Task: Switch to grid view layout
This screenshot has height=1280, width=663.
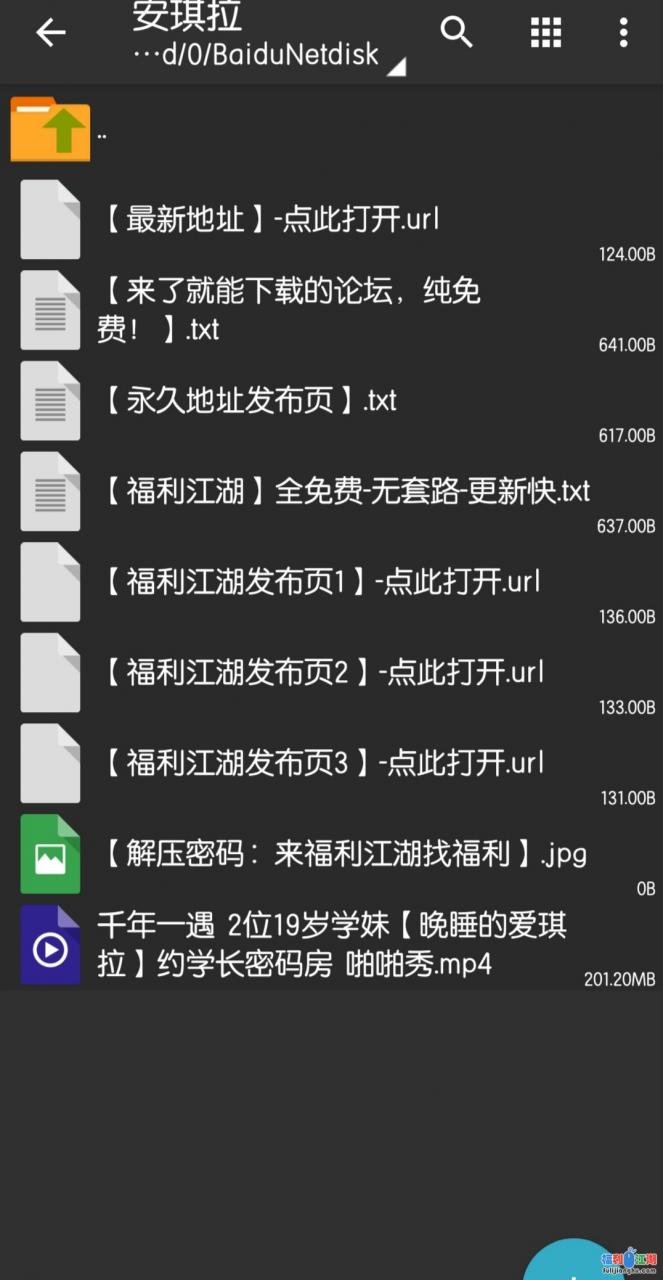Action: (545, 33)
